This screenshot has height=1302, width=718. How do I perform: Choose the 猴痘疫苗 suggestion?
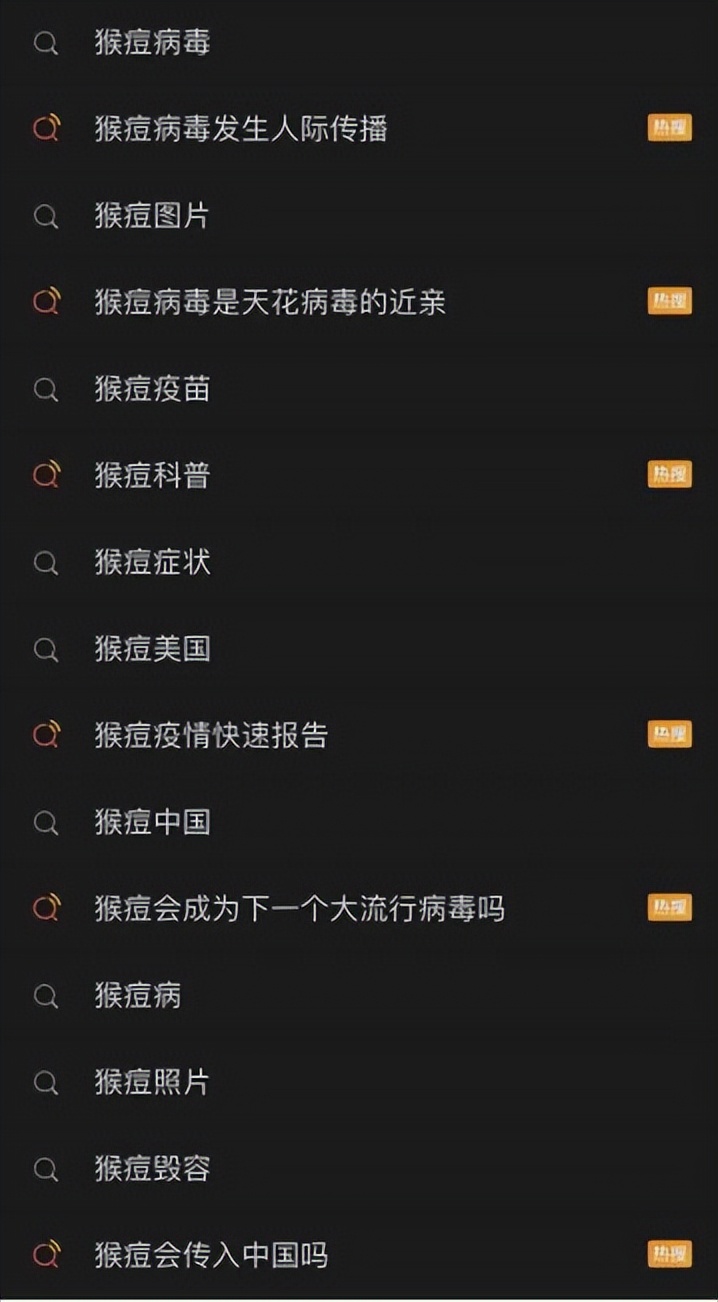[152, 389]
